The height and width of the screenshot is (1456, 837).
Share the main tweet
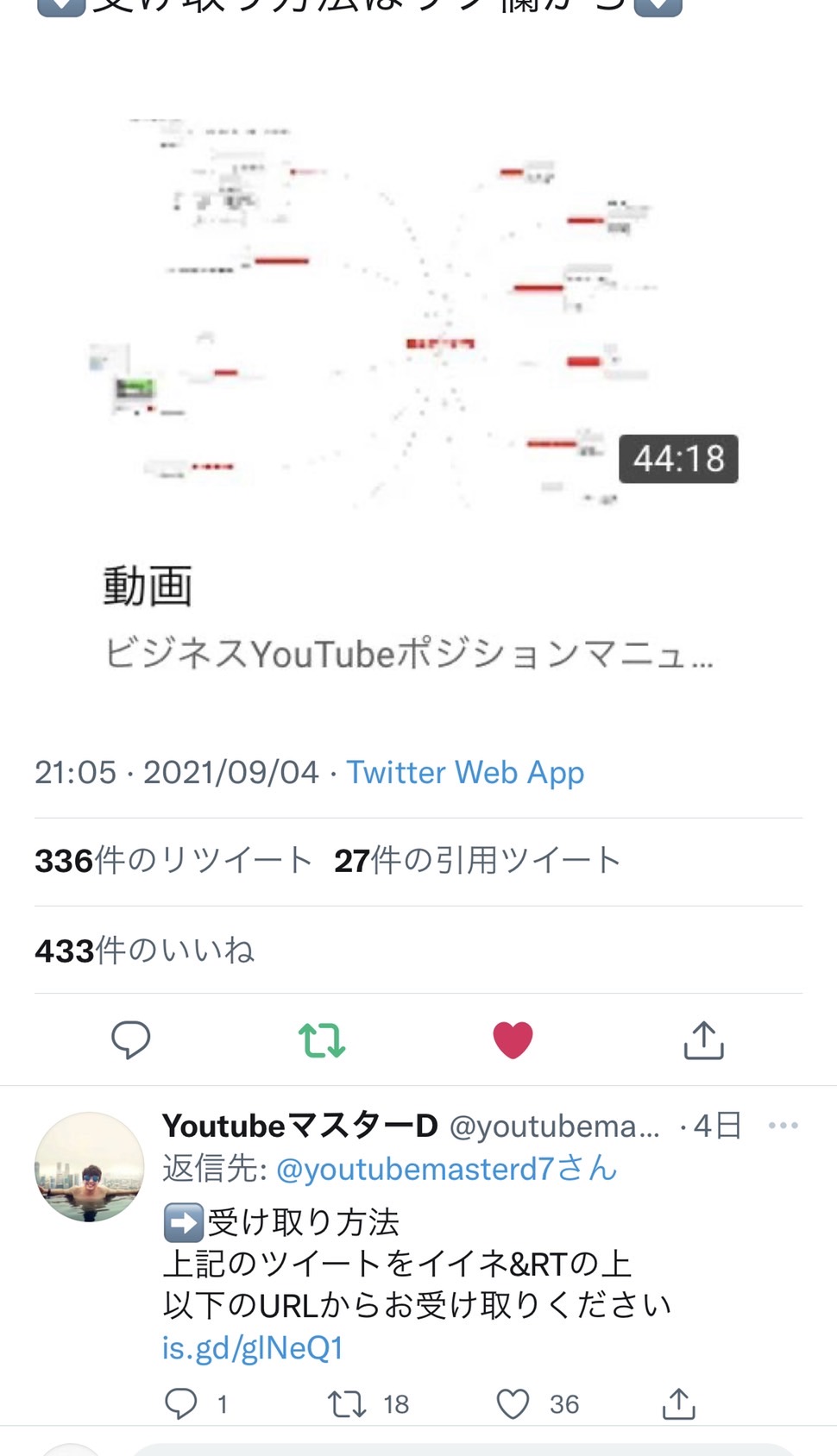point(704,1039)
